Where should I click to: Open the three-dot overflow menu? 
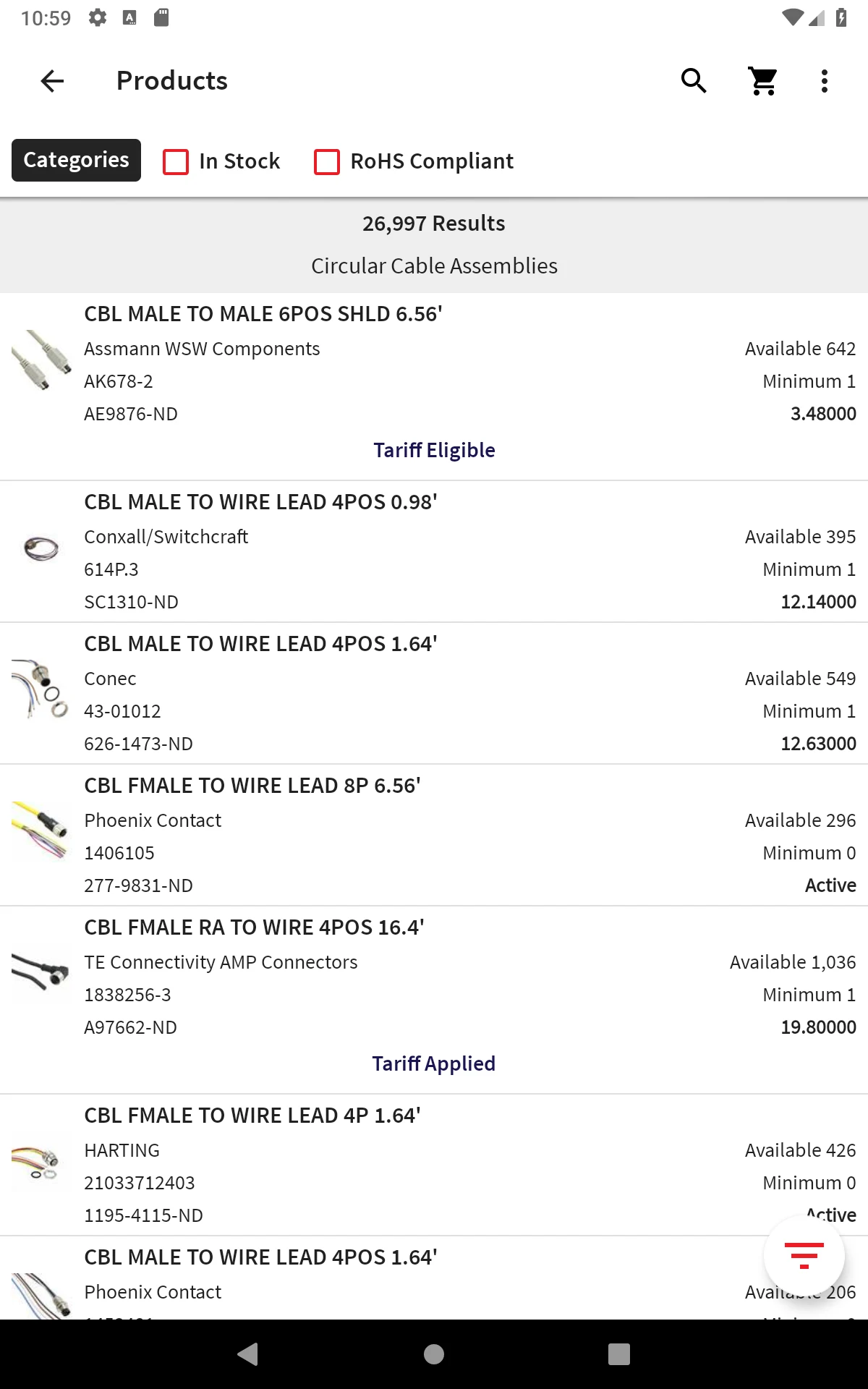(x=825, y=81)
